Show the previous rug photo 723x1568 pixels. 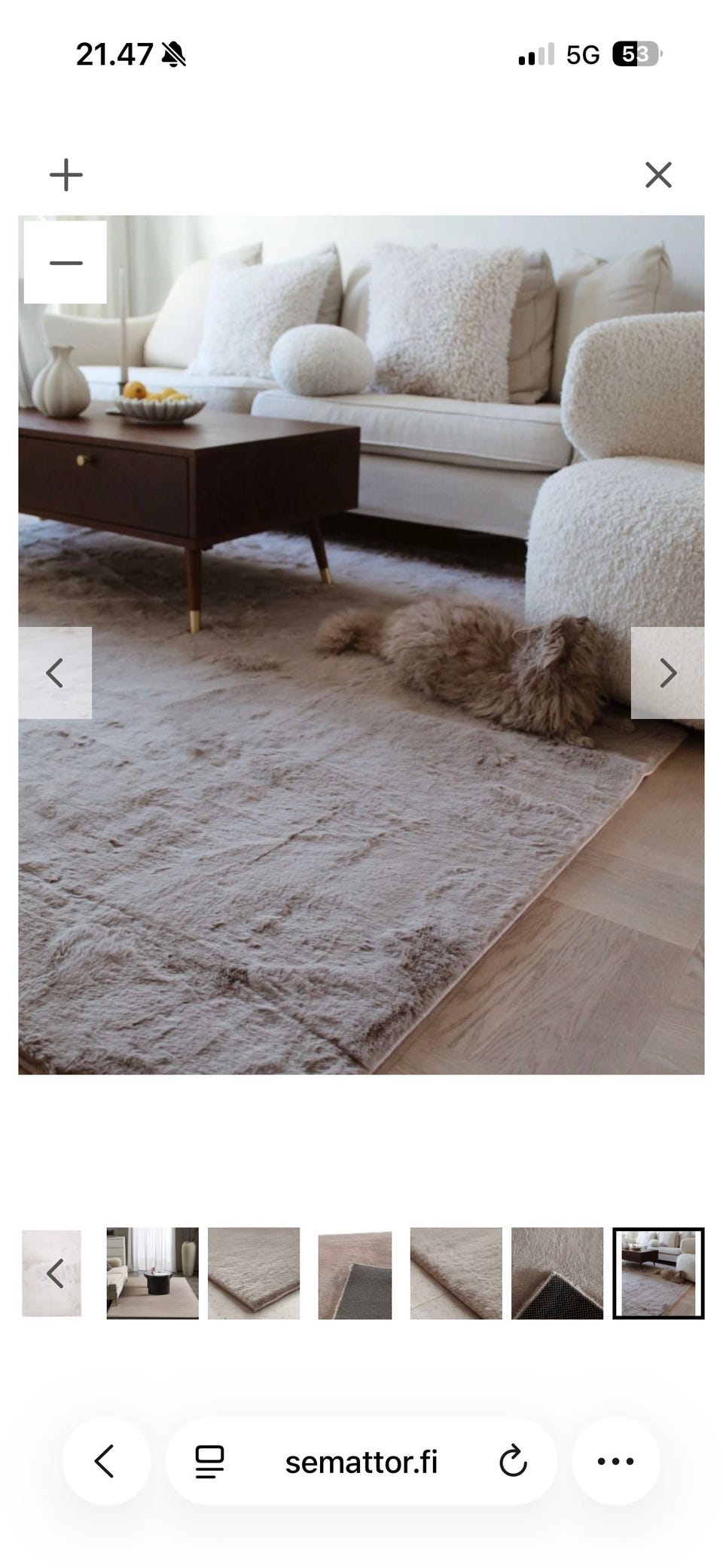pyautogui.click(x=55, y=673)
